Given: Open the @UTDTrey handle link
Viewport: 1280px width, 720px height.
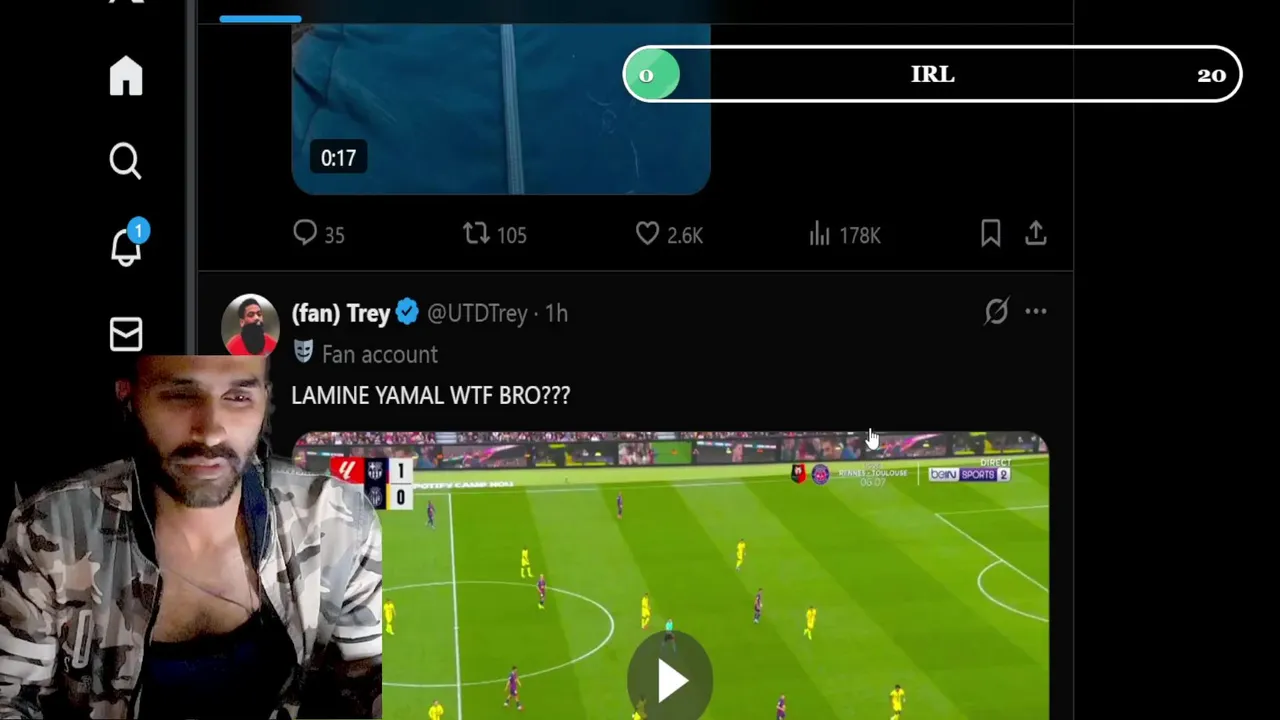Looking at the screenshot, I should pyautogui.click(x=477, y=313).
